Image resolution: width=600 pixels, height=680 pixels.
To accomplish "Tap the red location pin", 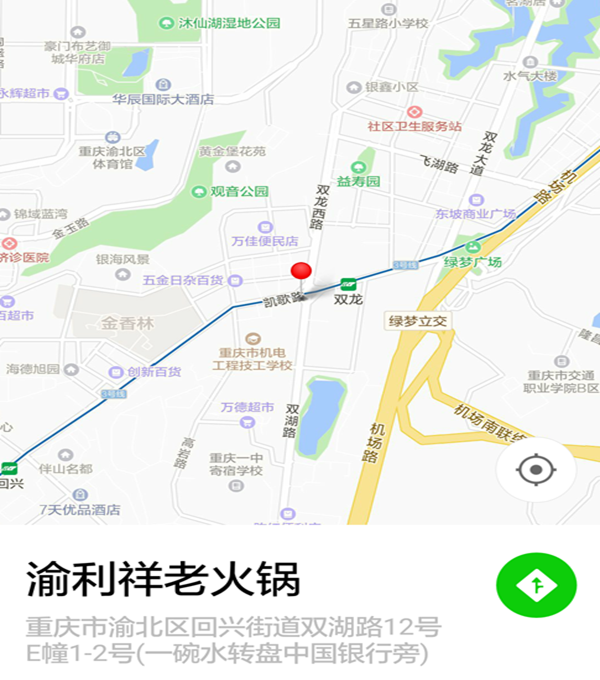I will point(301,272).
